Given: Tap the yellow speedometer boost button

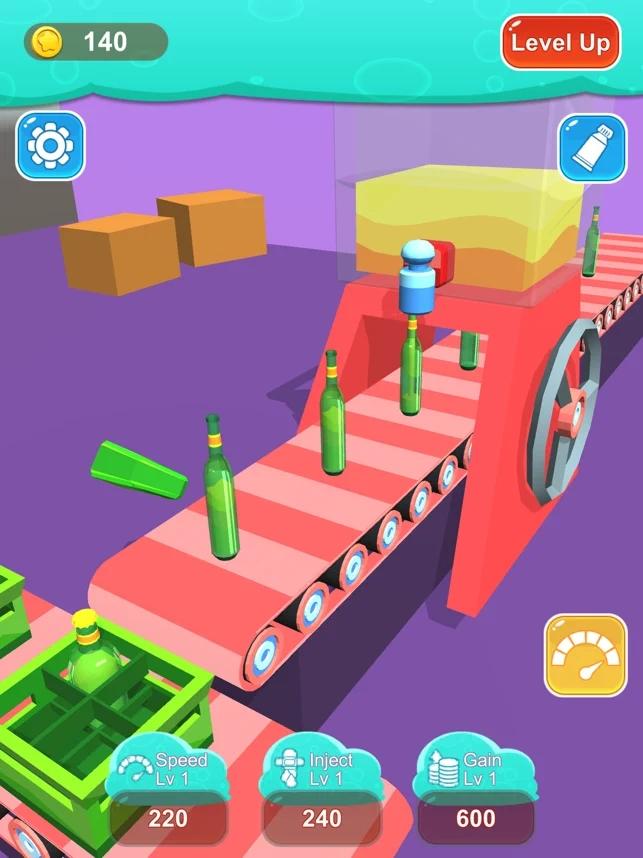Looking at the screenshot, I should pos(584,655).
